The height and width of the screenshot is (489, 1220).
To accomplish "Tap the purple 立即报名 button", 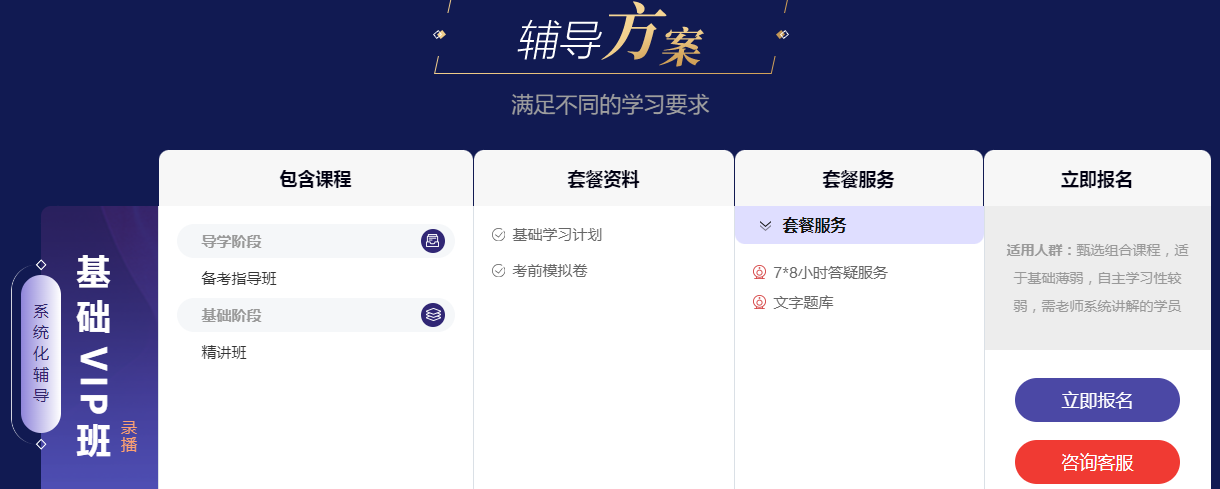I will tap(1097, 400).
